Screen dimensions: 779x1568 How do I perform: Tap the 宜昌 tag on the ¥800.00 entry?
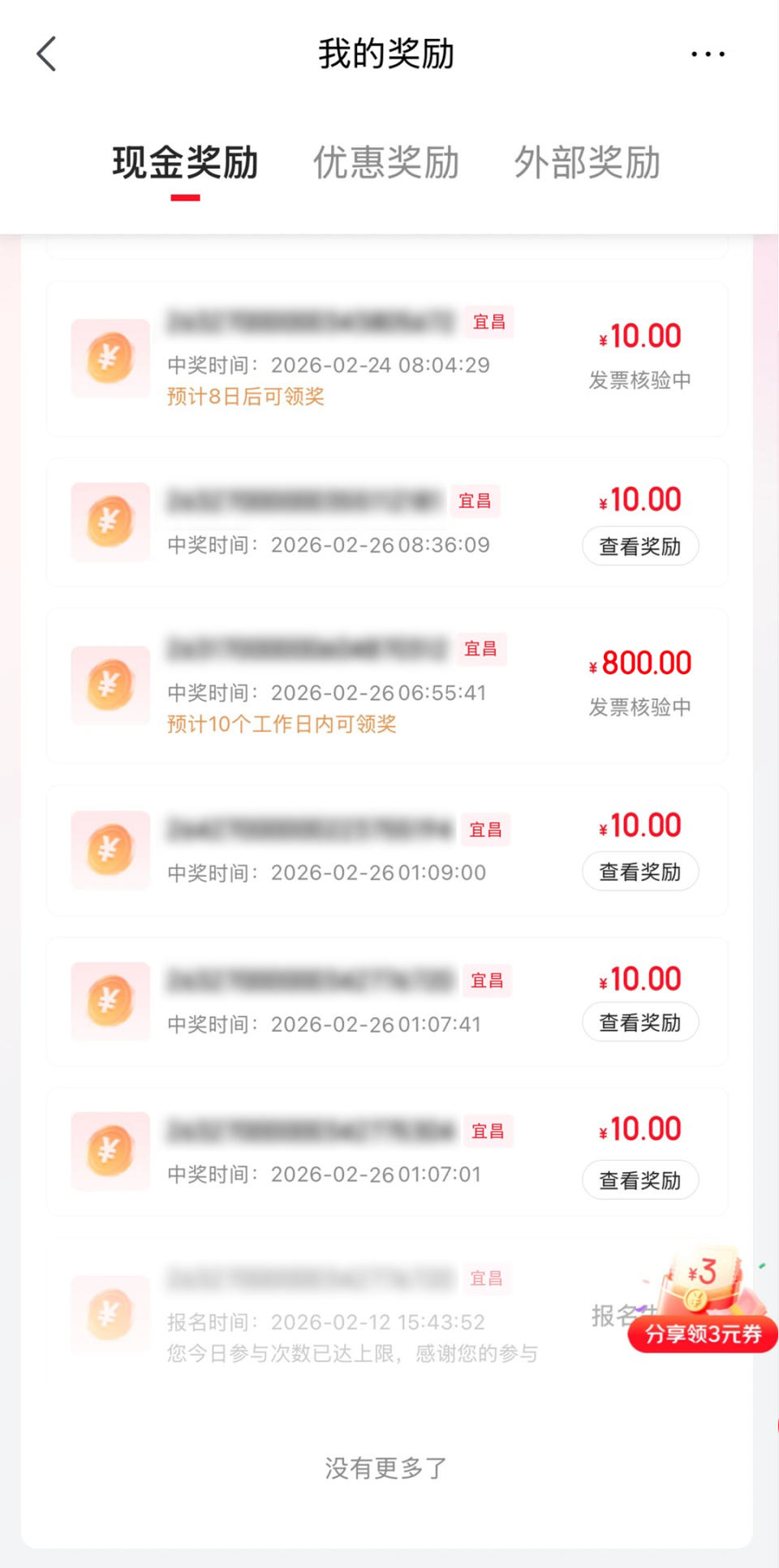480,649
